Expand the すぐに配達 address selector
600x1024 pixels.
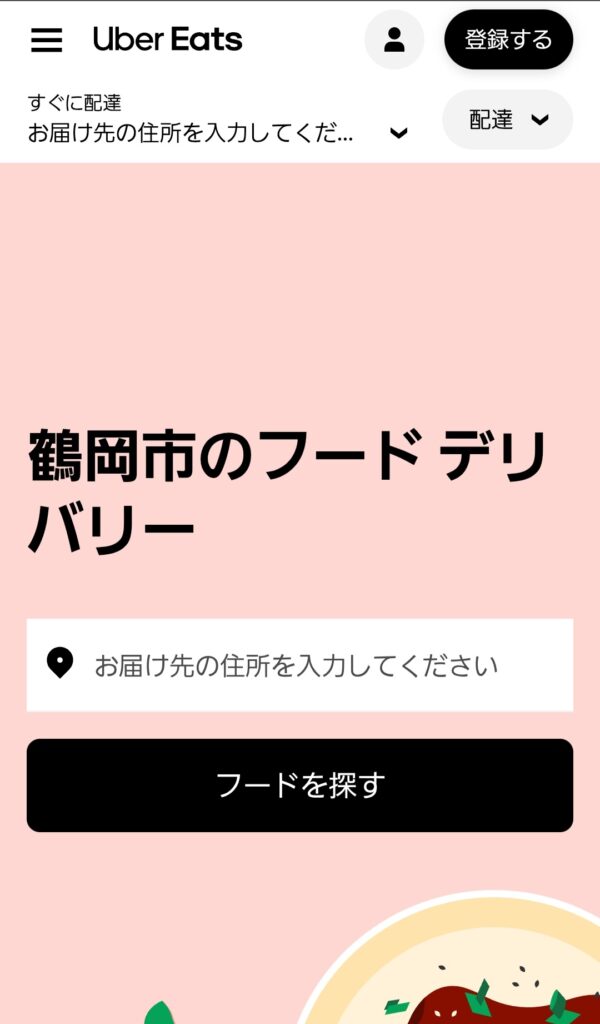(217, 120)
